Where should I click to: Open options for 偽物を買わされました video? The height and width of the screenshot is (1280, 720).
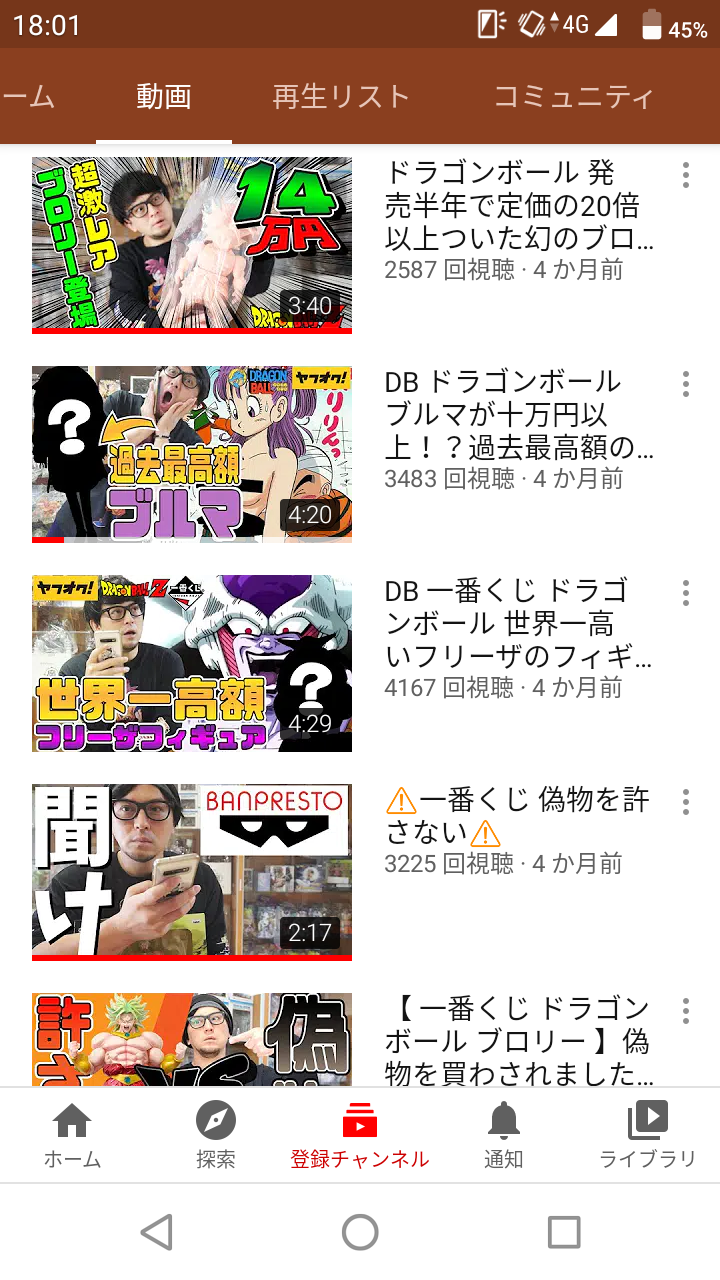pyautogui.click(x=685, y=1011)
